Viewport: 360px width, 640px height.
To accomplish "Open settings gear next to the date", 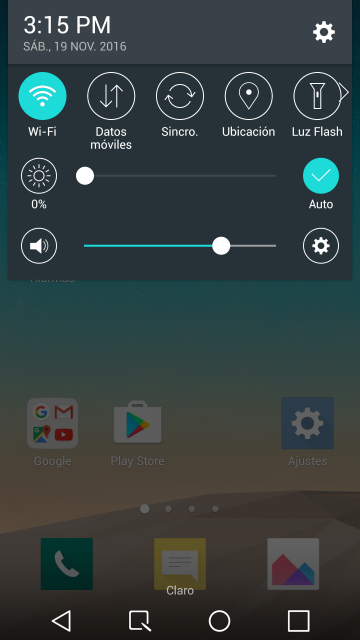I will tap(324, 32).
